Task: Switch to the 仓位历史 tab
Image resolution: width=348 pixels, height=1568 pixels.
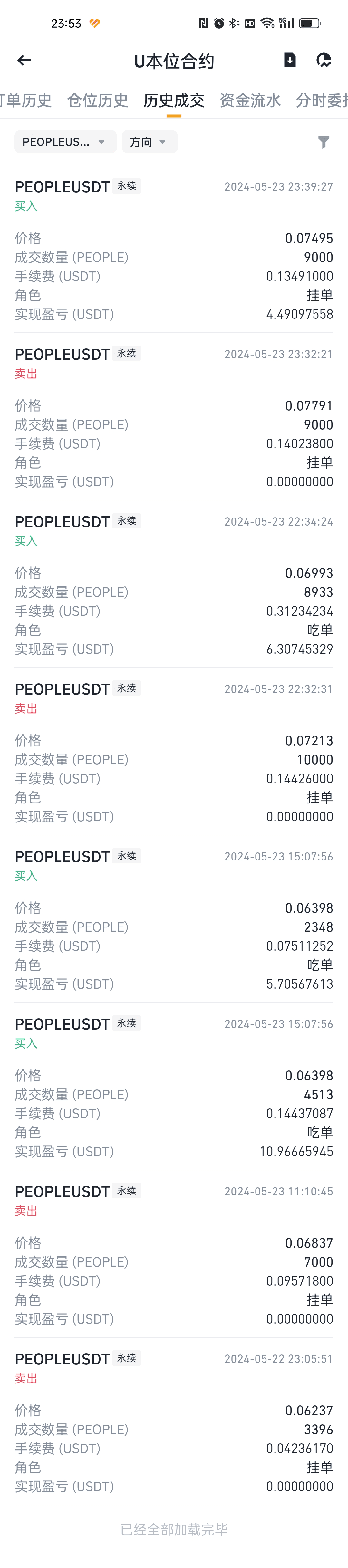Action: (x=98, y=100)
